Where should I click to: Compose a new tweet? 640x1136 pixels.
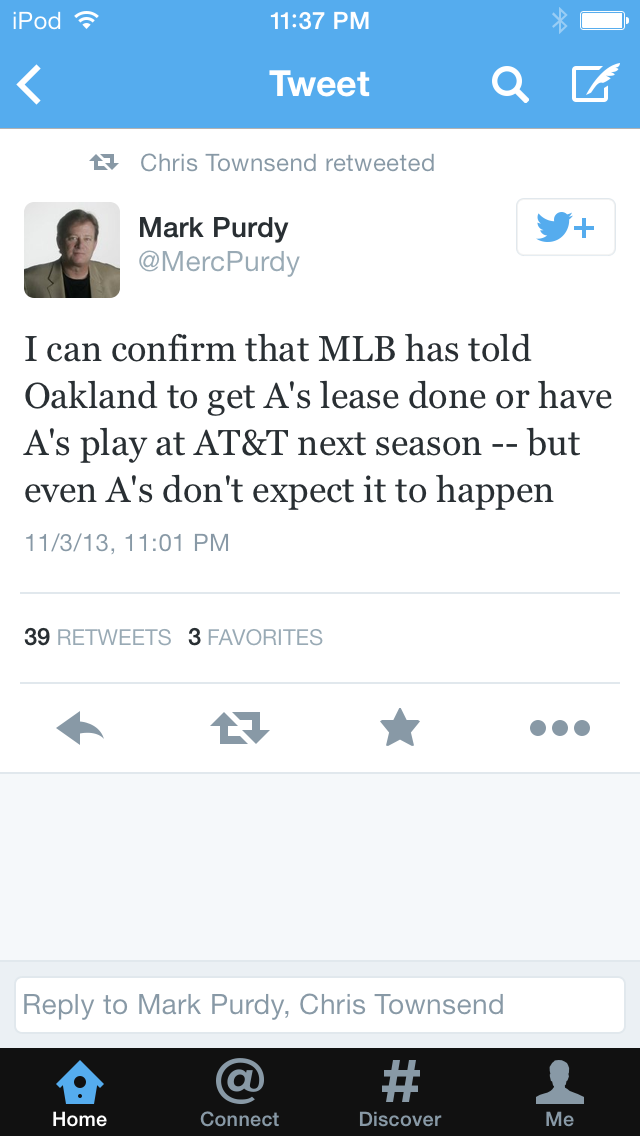tap(595, 85)
